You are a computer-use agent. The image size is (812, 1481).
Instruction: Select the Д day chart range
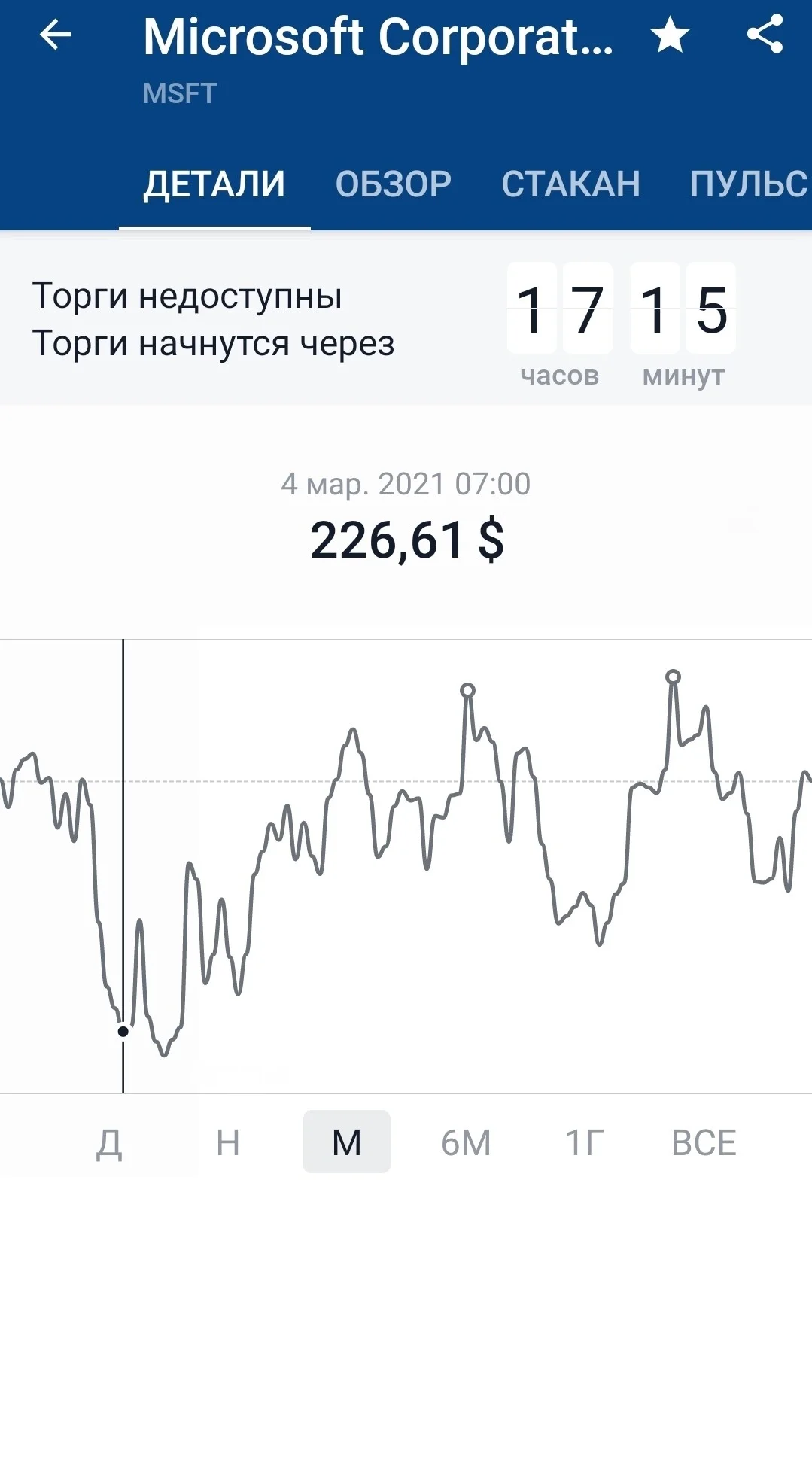(x=109, y=1142)
